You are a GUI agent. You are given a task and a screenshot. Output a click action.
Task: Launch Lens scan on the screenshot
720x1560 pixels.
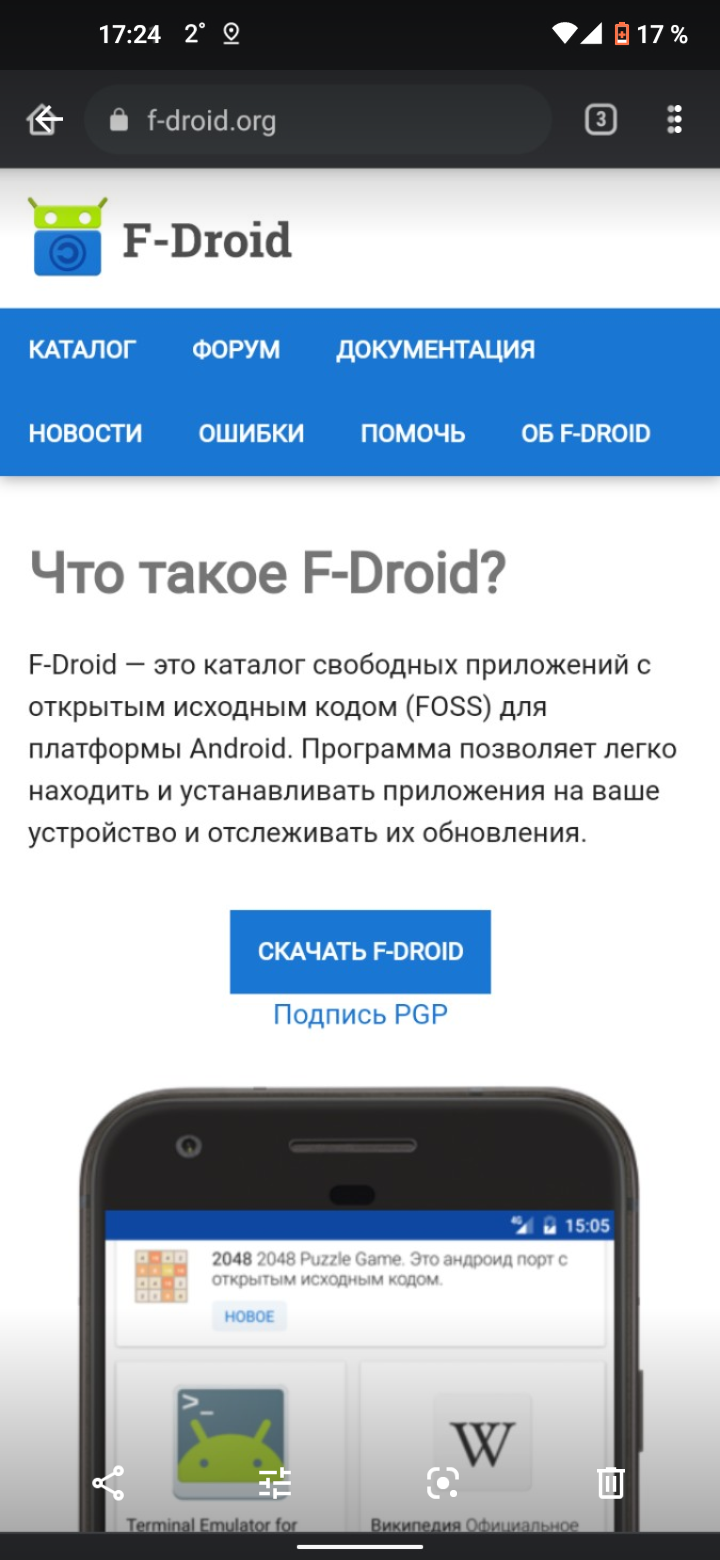443,1483
